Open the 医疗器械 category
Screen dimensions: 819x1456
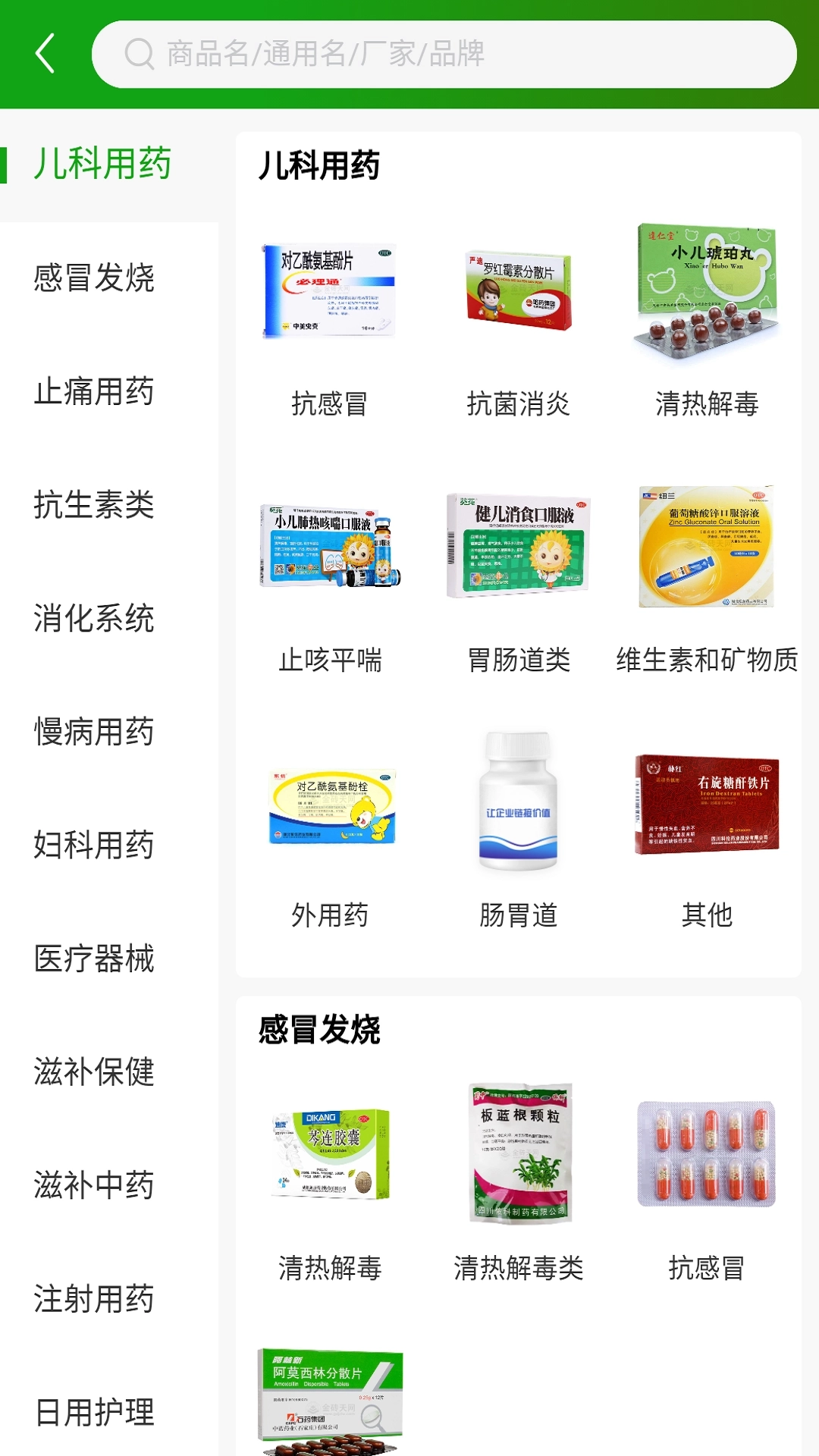93,958
